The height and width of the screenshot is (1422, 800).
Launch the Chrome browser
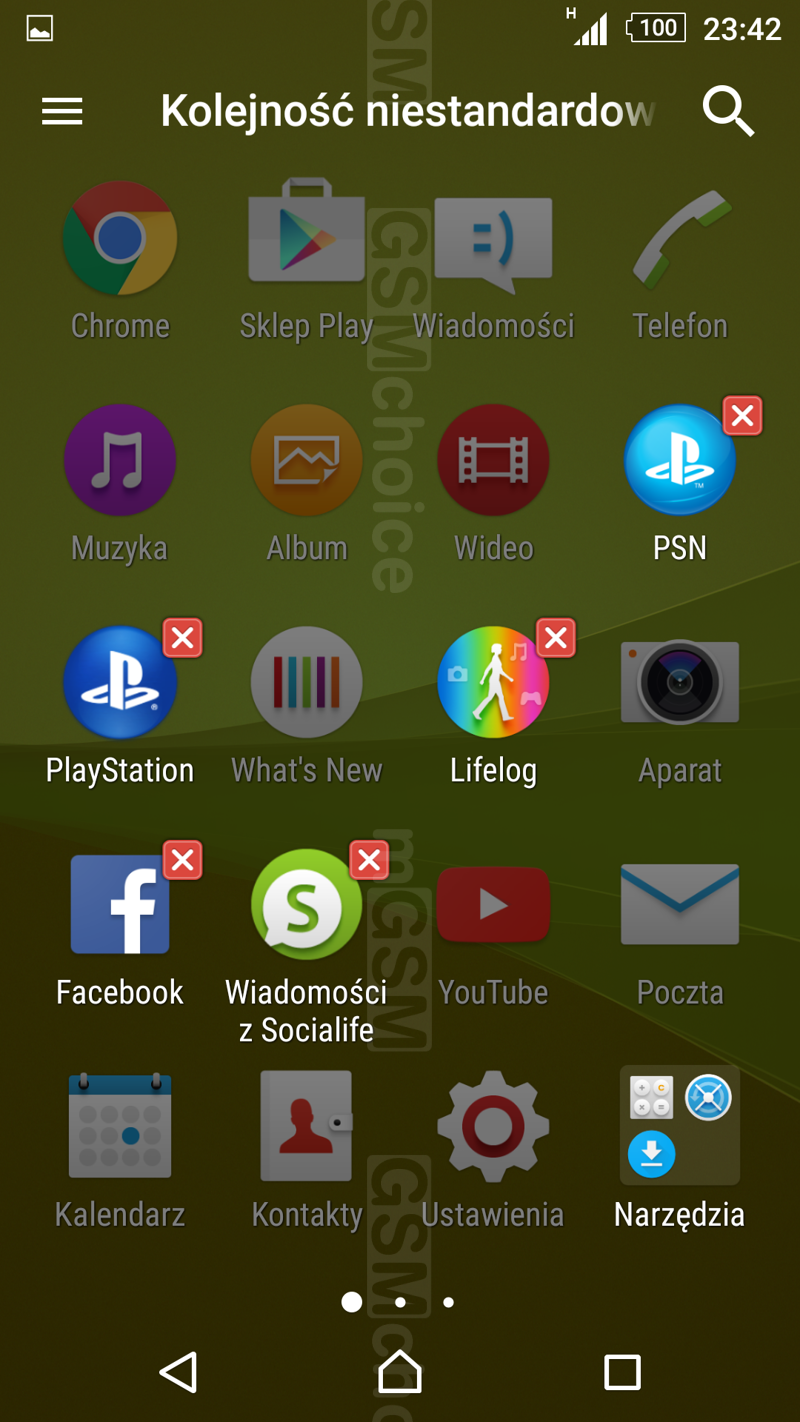point(120,240)
